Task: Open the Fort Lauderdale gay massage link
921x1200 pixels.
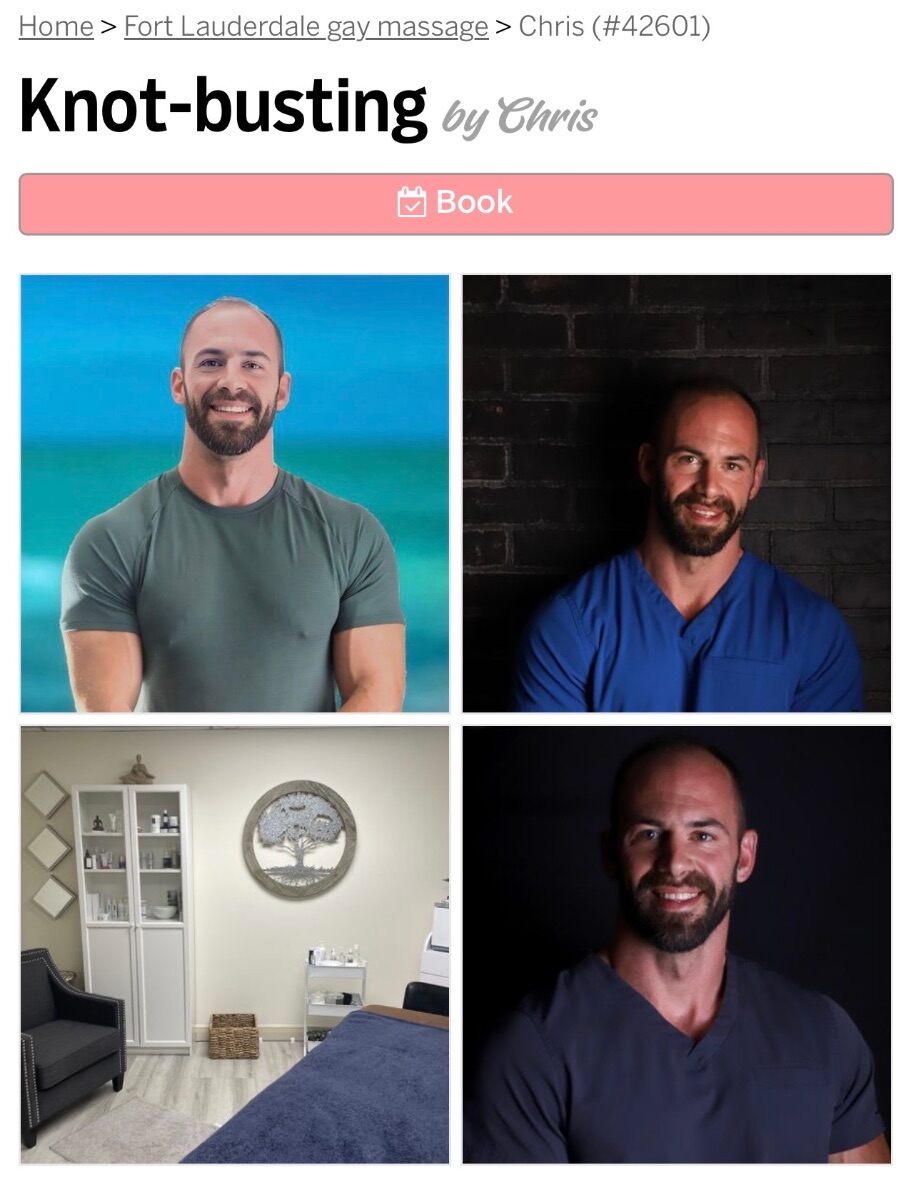Action: point(306,27)
